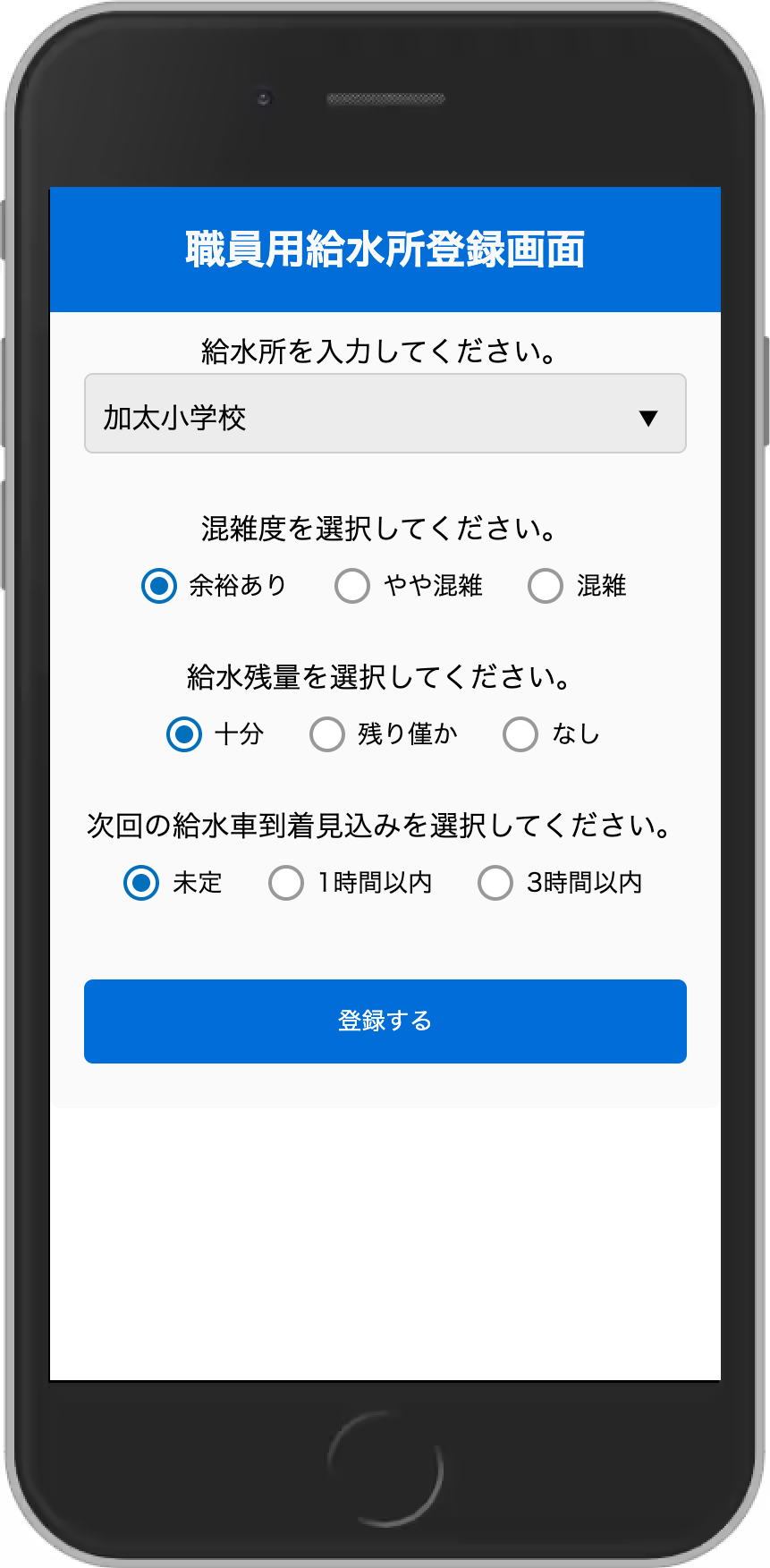Open the 加太小学校 water station dropdown
The width and height of the screenshot is (770, 1568).
385,413
